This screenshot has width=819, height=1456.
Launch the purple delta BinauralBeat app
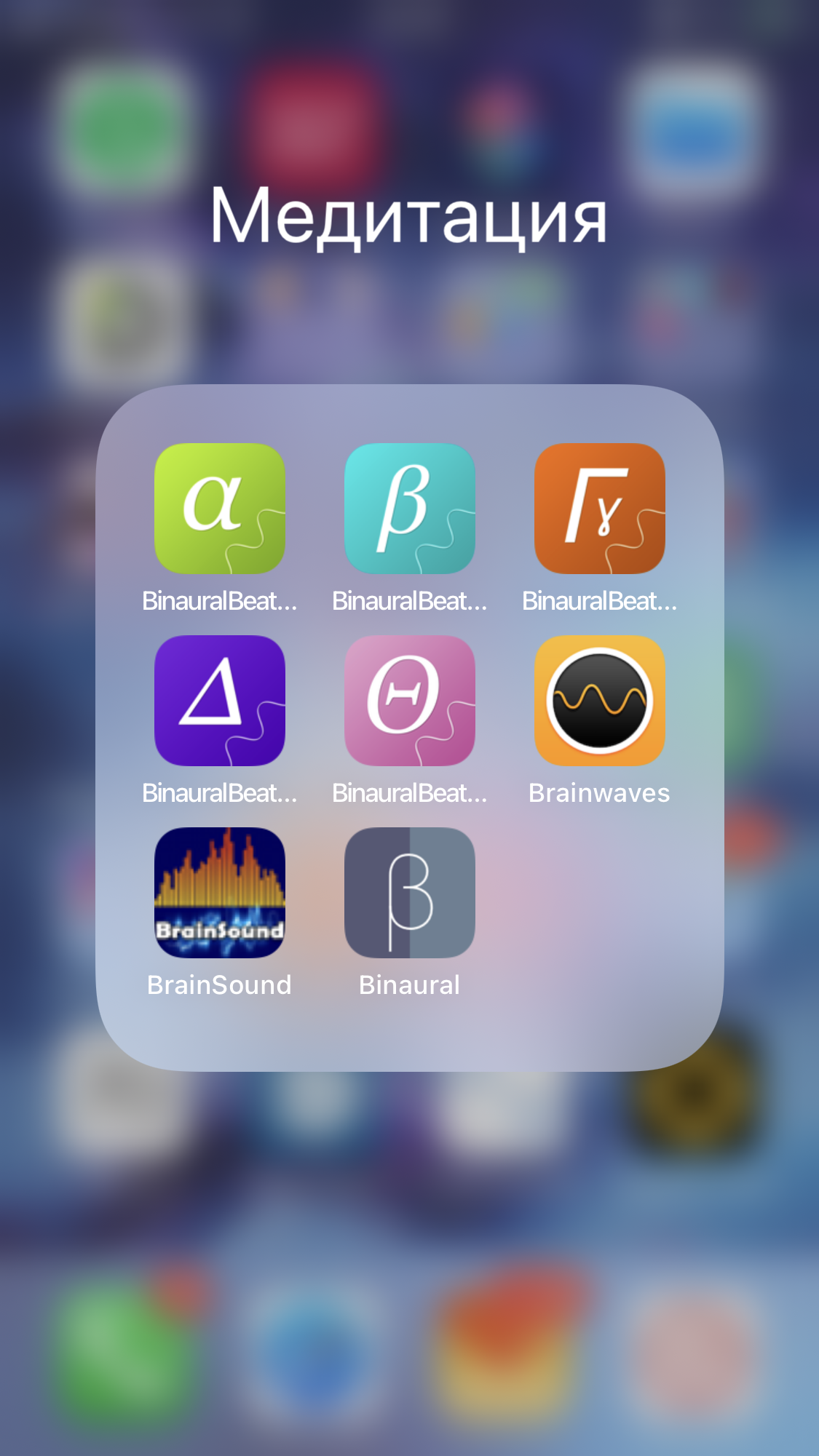coord(219,701)
